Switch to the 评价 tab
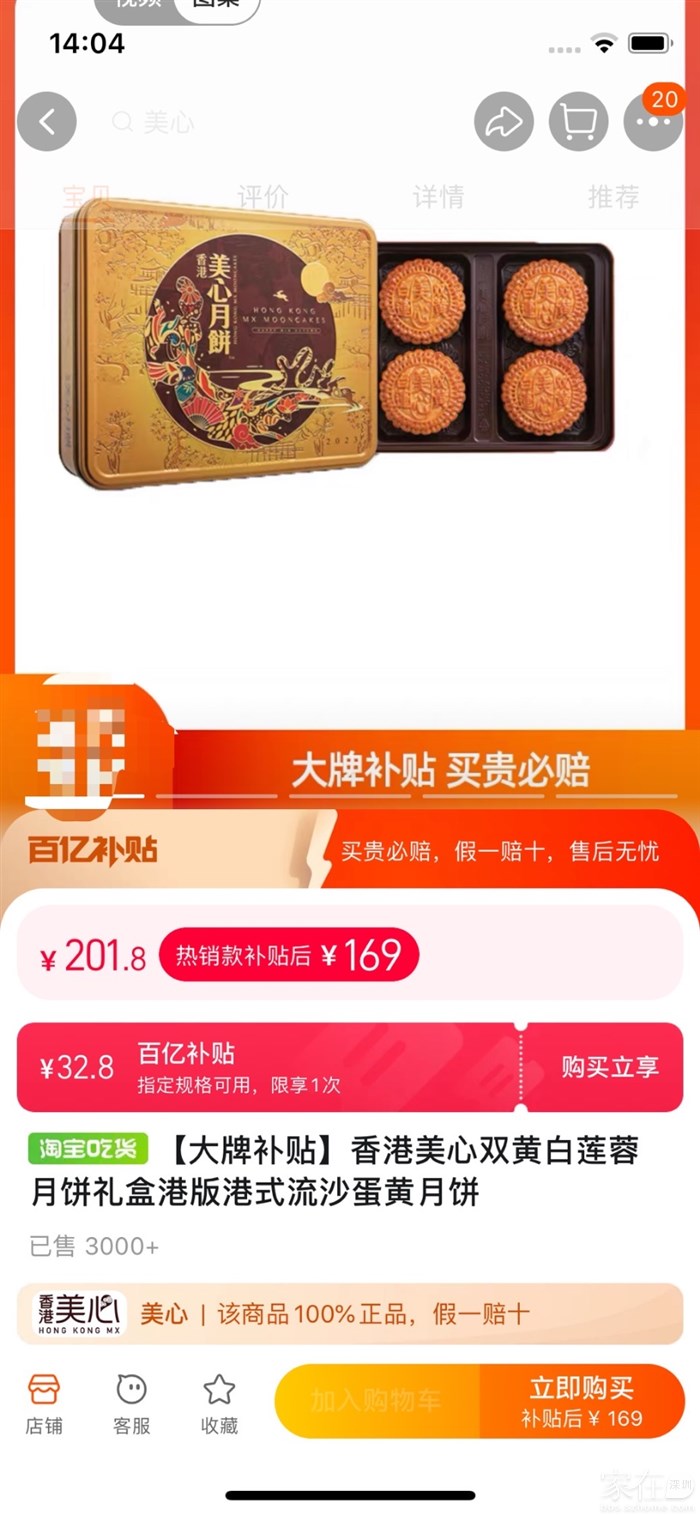 (262, 196)
